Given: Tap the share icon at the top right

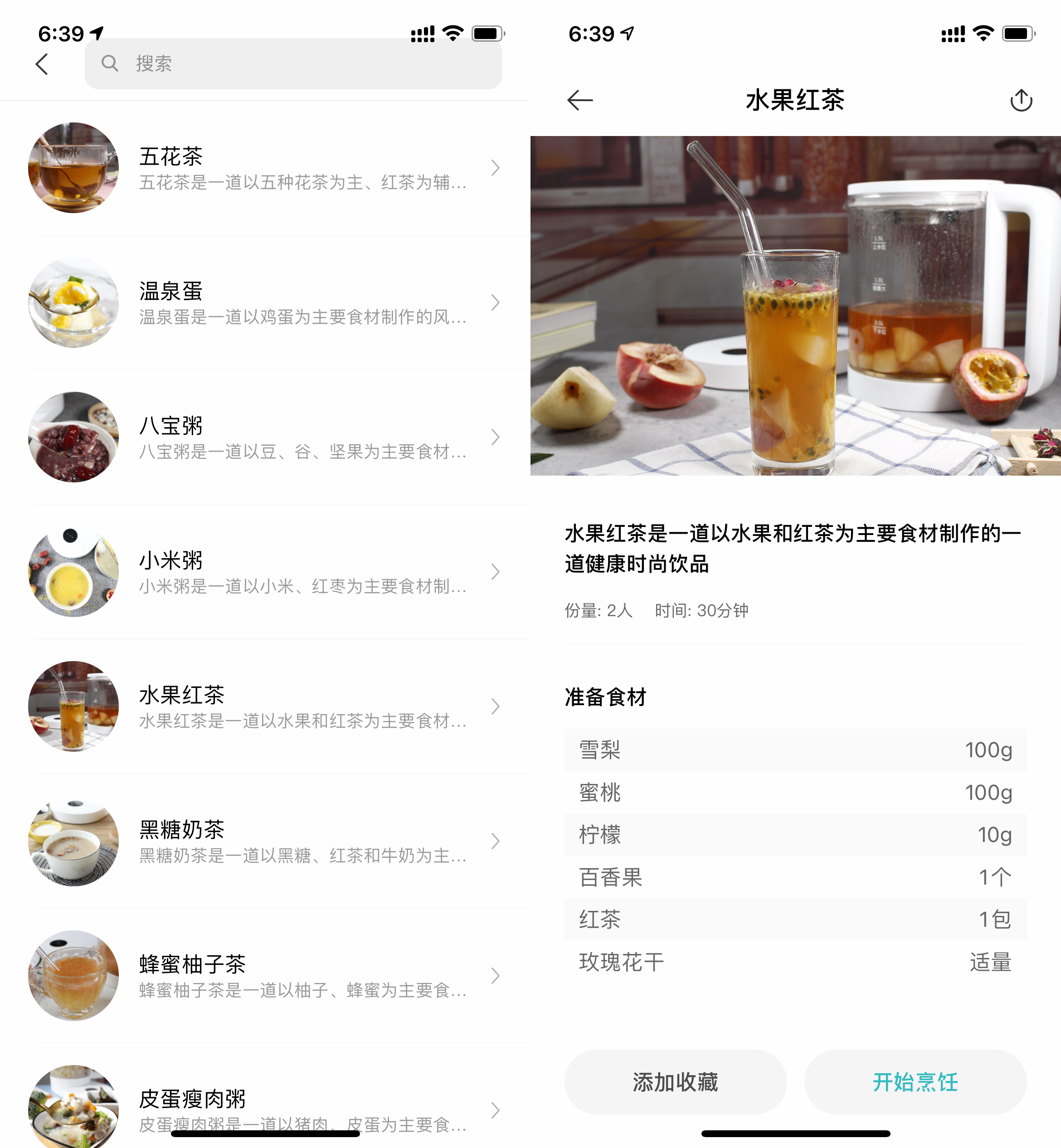Looking at the screenshot, I should pyautogui.click(x=1022, y=100).
